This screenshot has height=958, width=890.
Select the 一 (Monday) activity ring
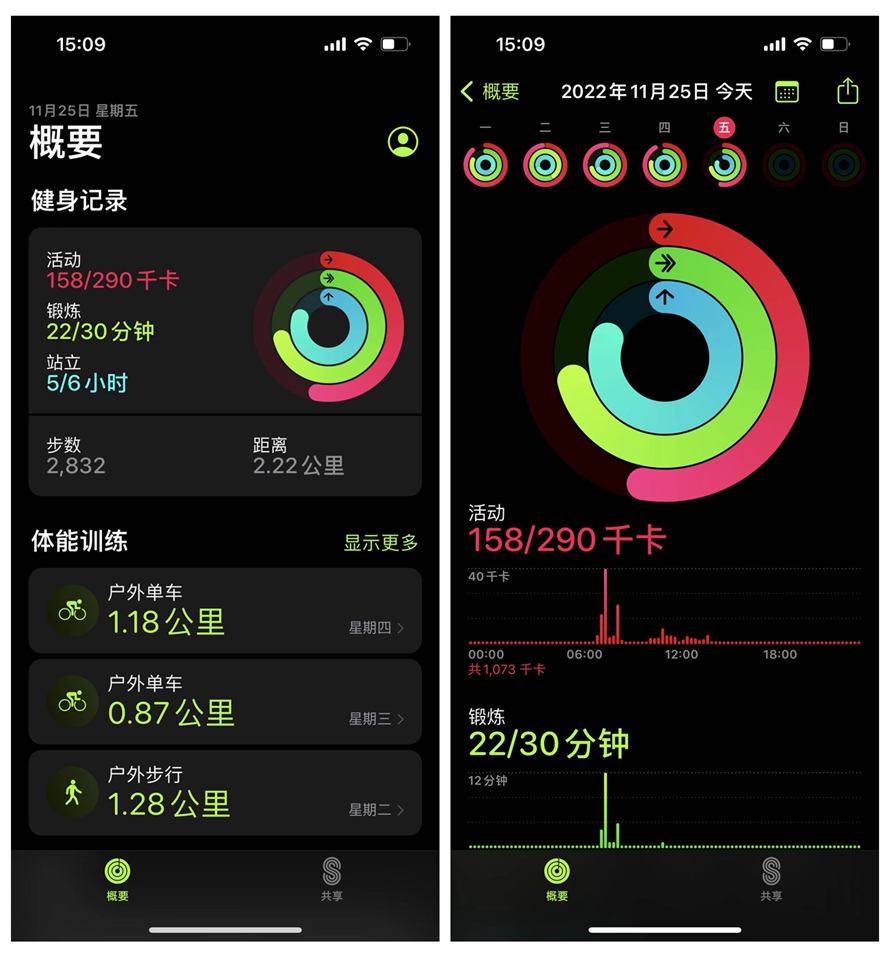coord(486,165)
